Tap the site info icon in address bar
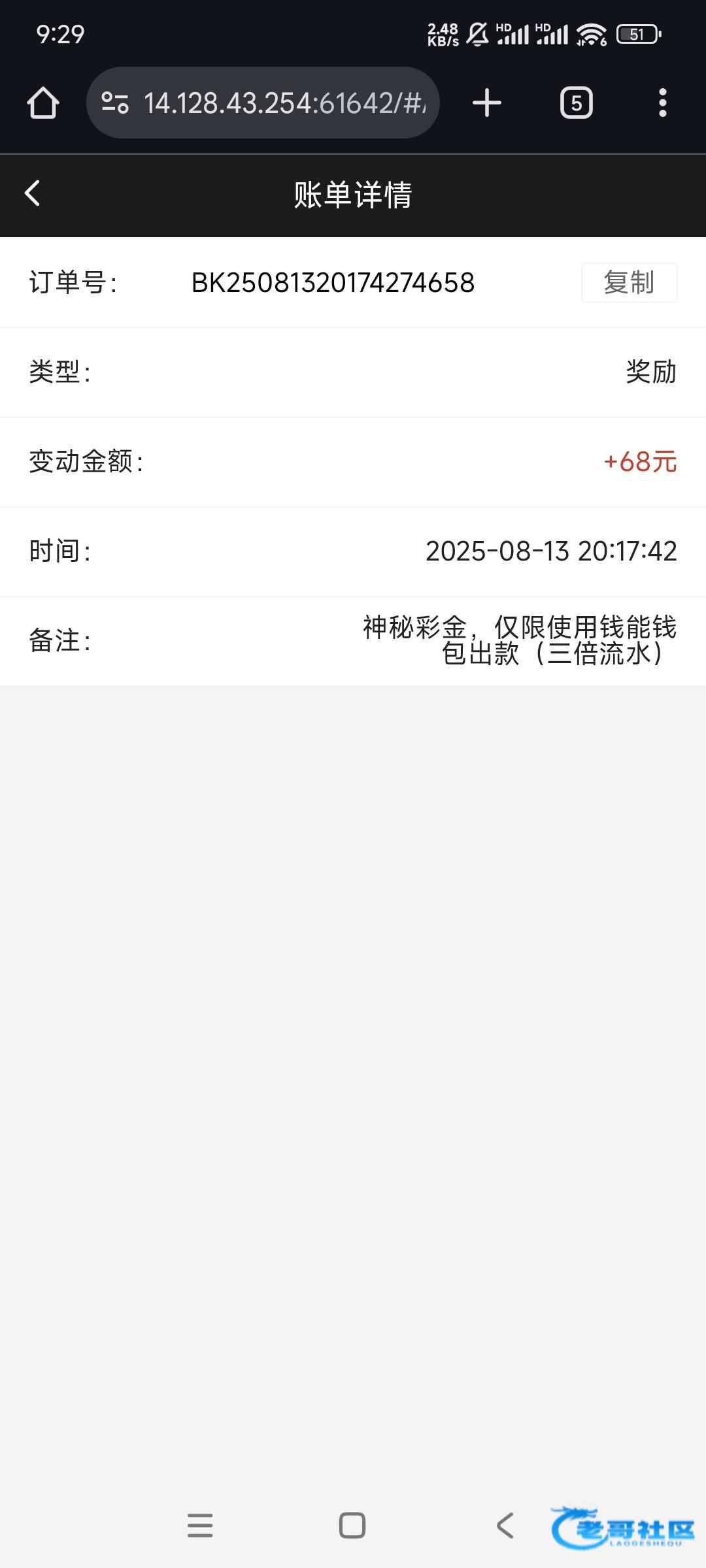 coord(115,103)
